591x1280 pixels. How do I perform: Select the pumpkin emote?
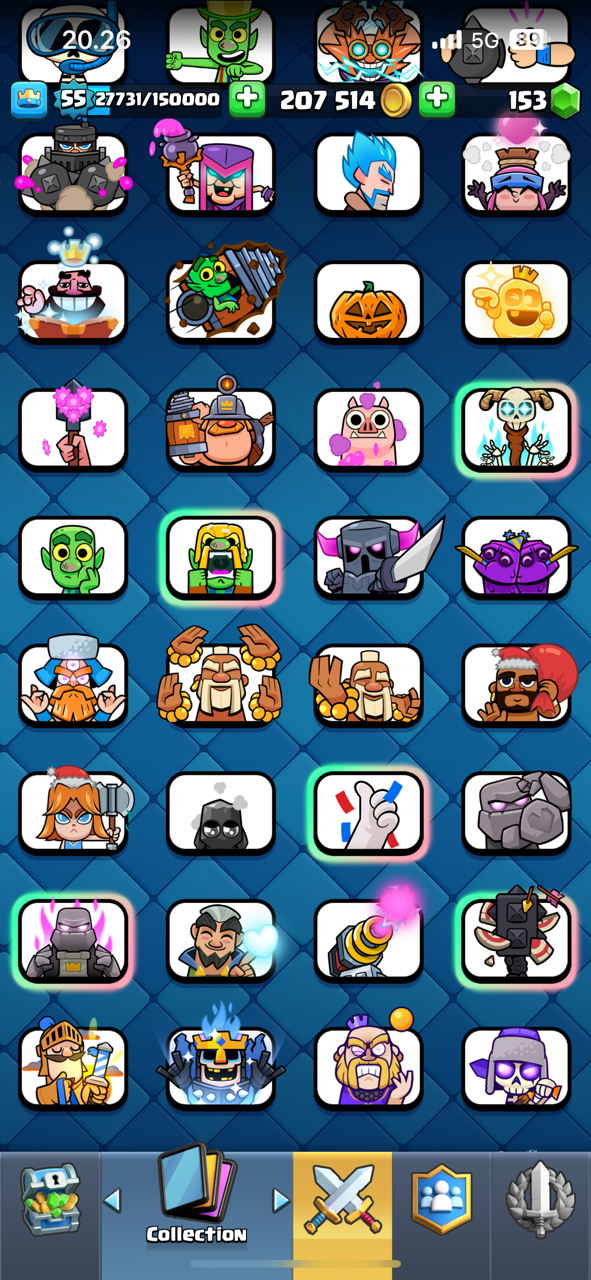369,302
